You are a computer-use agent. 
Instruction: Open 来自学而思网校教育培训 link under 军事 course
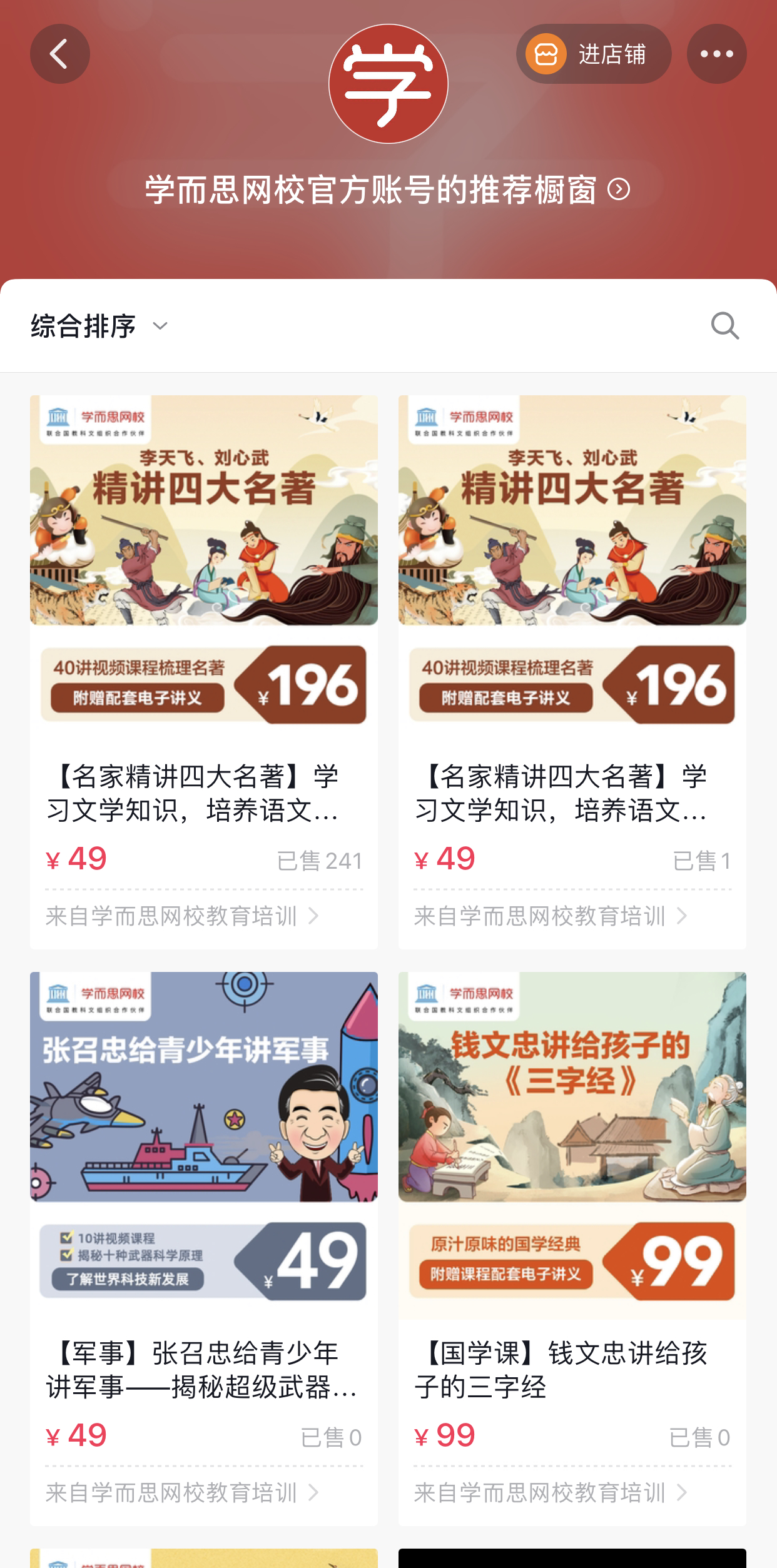pyautogui.click(x=183, y=1493)
